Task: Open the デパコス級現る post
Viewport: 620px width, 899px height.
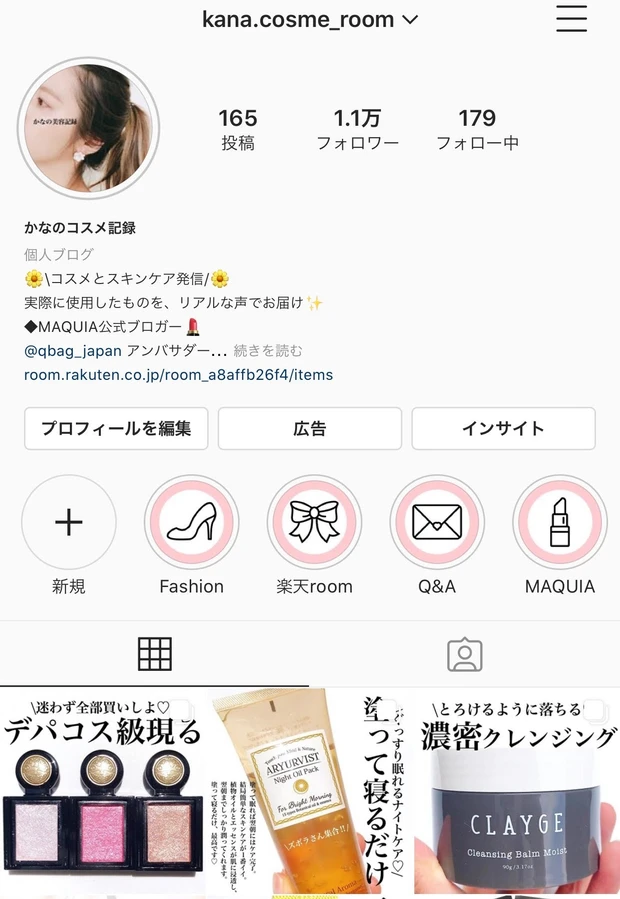Action: pyautogui.click(x=103, y=792)
